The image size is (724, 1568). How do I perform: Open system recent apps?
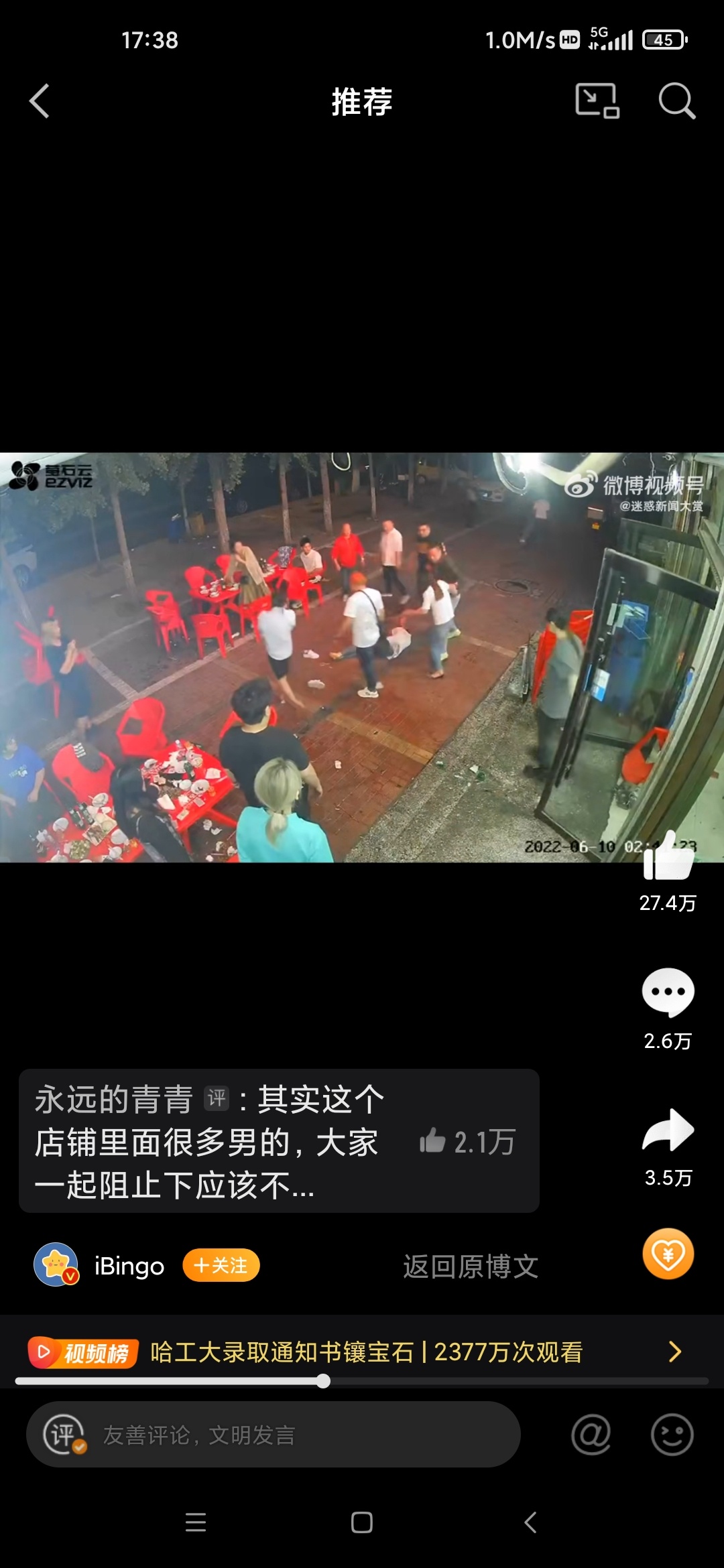(x=195, y=1522)
